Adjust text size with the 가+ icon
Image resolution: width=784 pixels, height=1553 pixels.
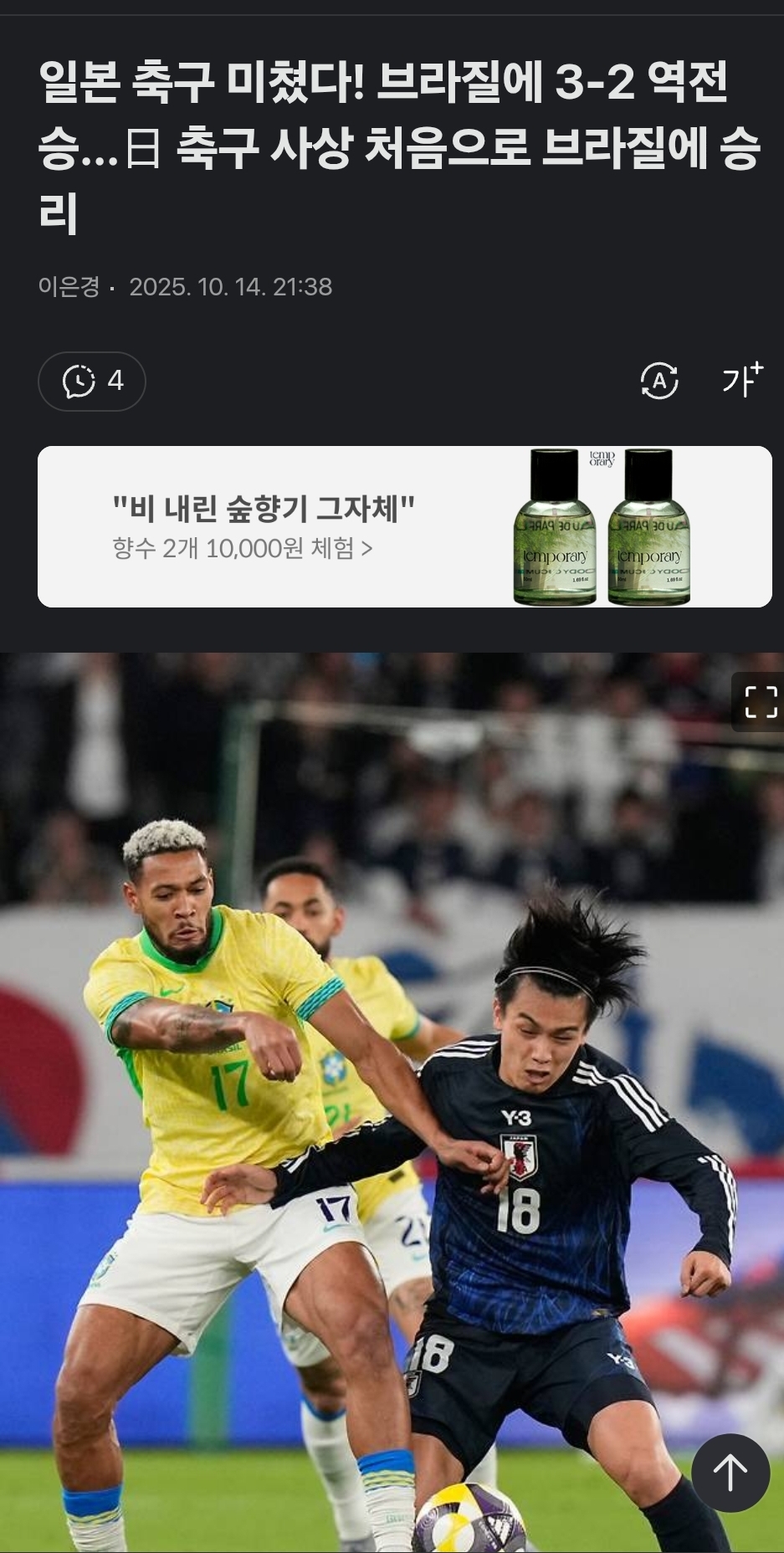pyautogui.click(x=742, y=380)
